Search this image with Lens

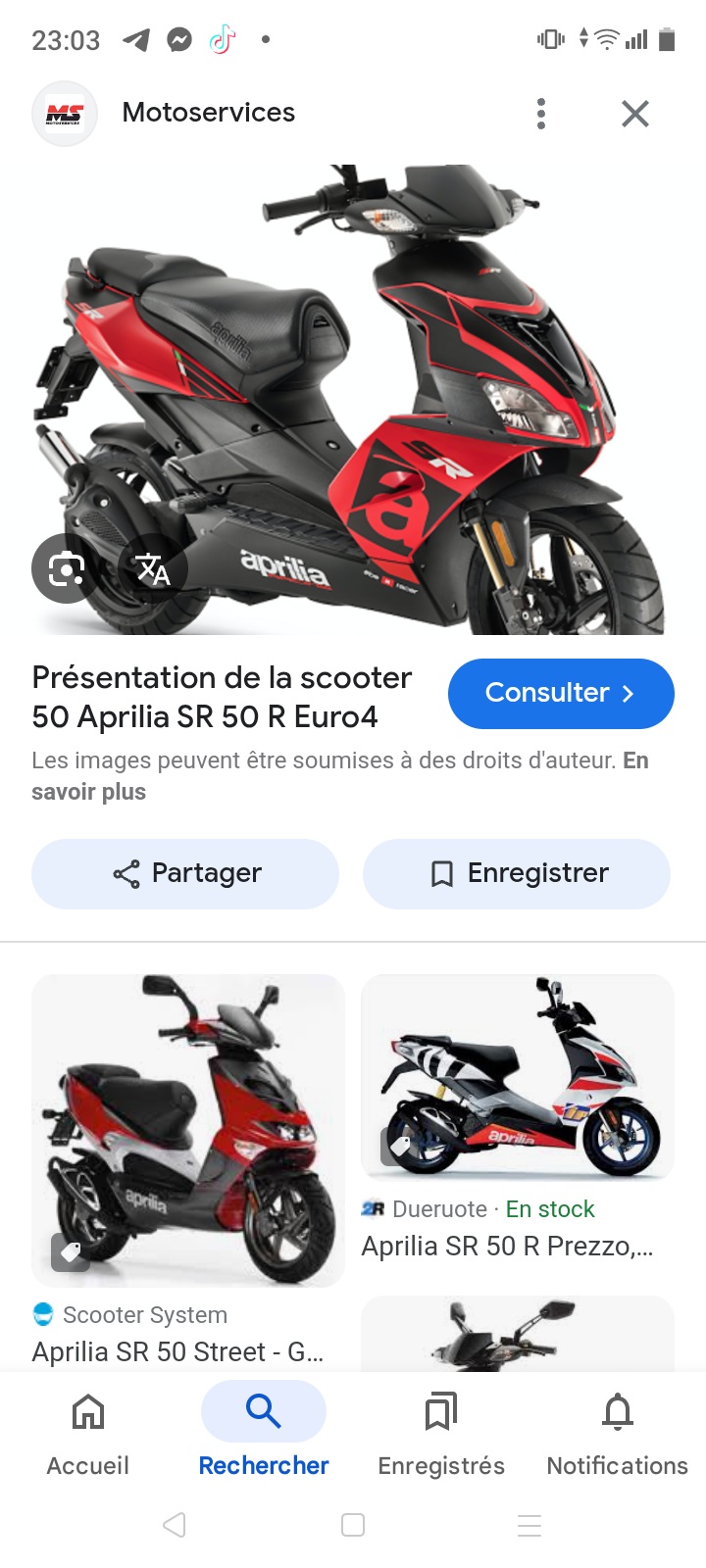66,568
